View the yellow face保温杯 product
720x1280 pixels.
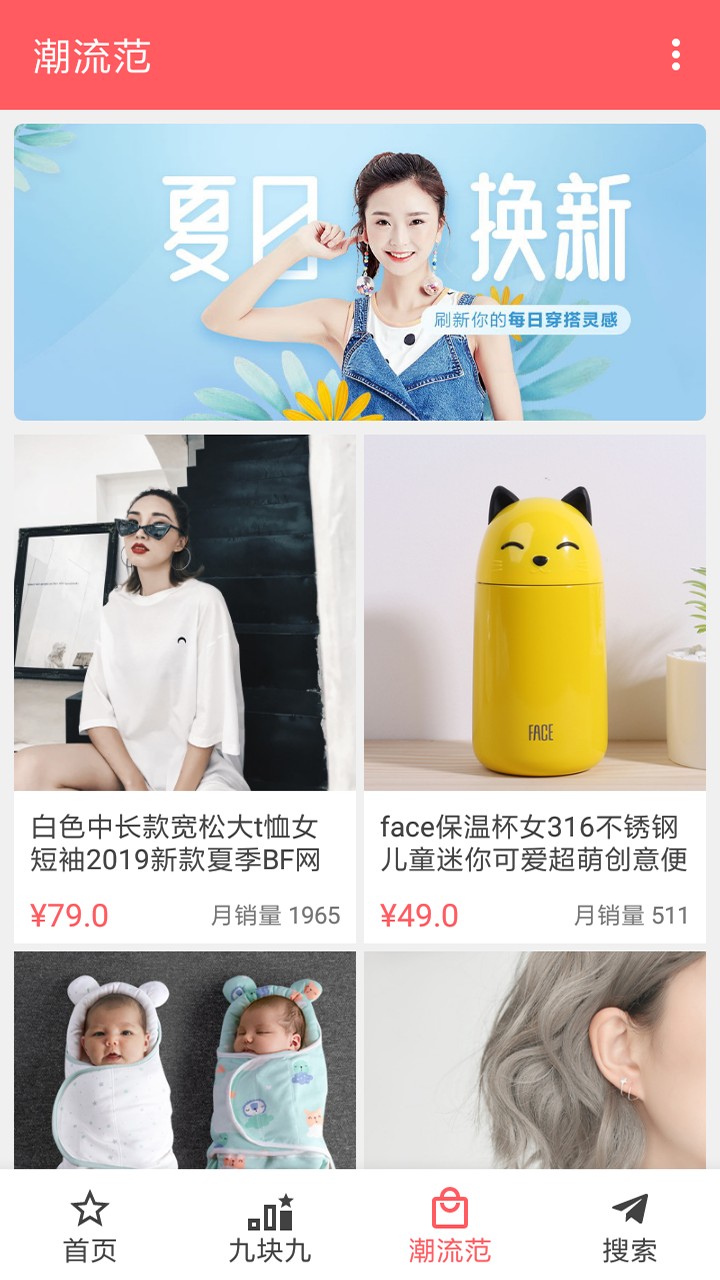pyautogui.click(x=535, y=688)
